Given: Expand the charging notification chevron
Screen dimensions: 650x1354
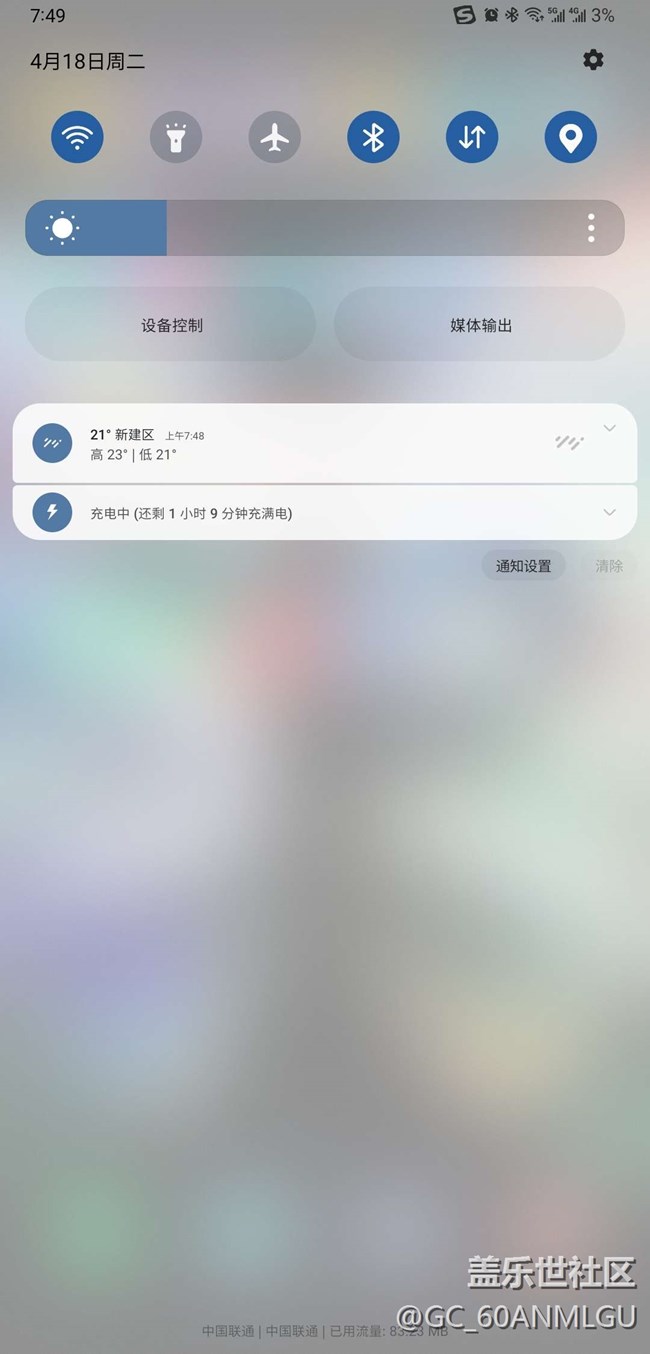Looking at the screenshot, I should tap(609, 513).
